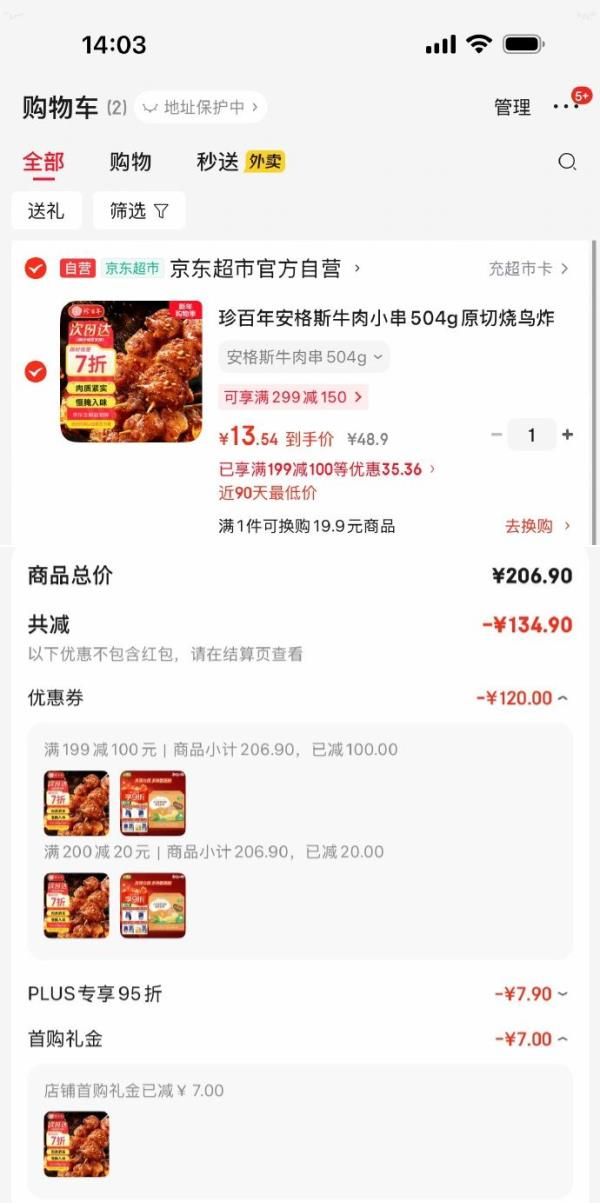Change the 安格斯牛肉串504g spec dropdown
This screenshot has height=1204, width=600.
point(304,357)
